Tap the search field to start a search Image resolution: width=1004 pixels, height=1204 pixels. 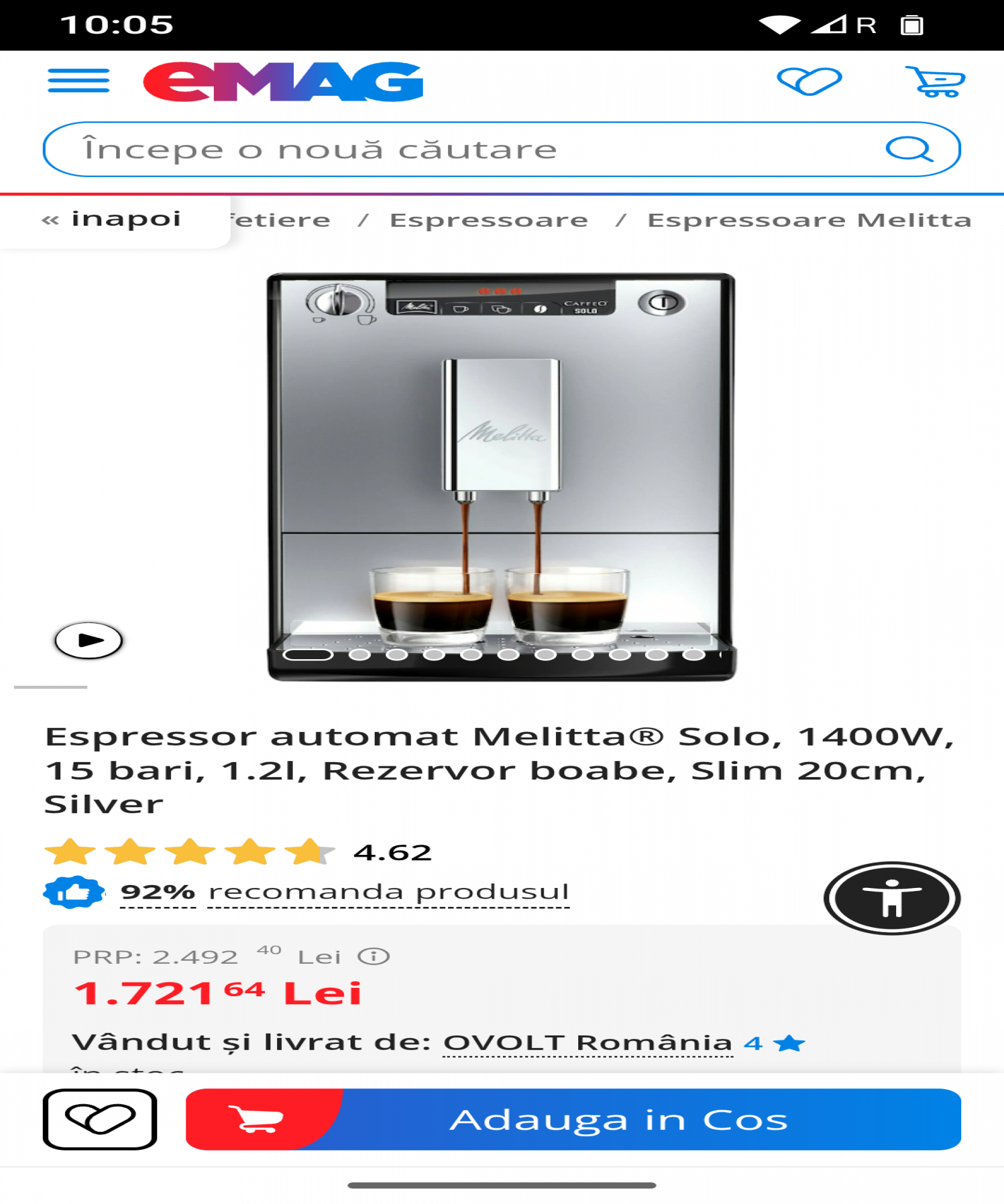(x=458, y=149)
